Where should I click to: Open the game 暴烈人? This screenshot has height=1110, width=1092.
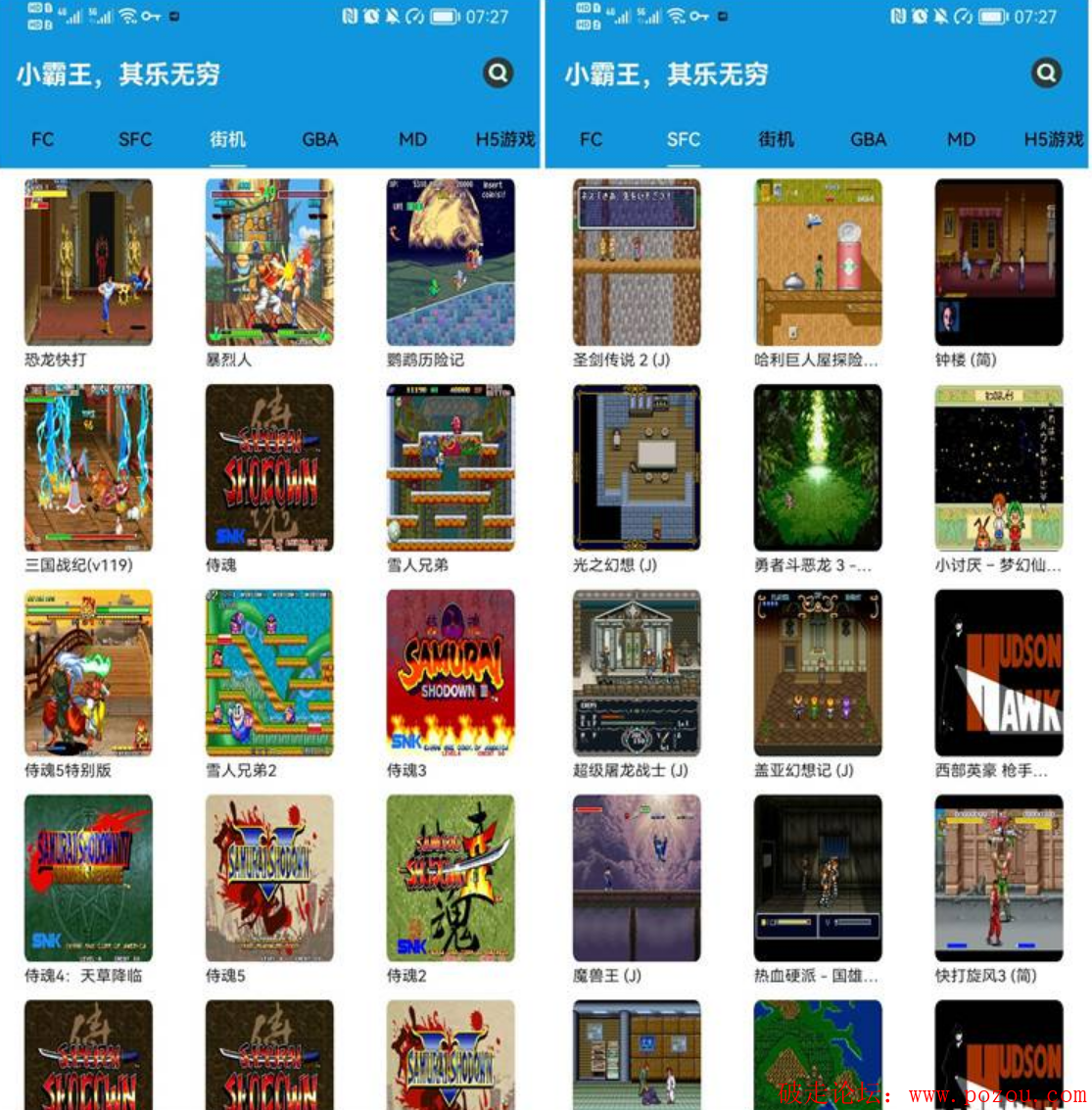(269, 262)
